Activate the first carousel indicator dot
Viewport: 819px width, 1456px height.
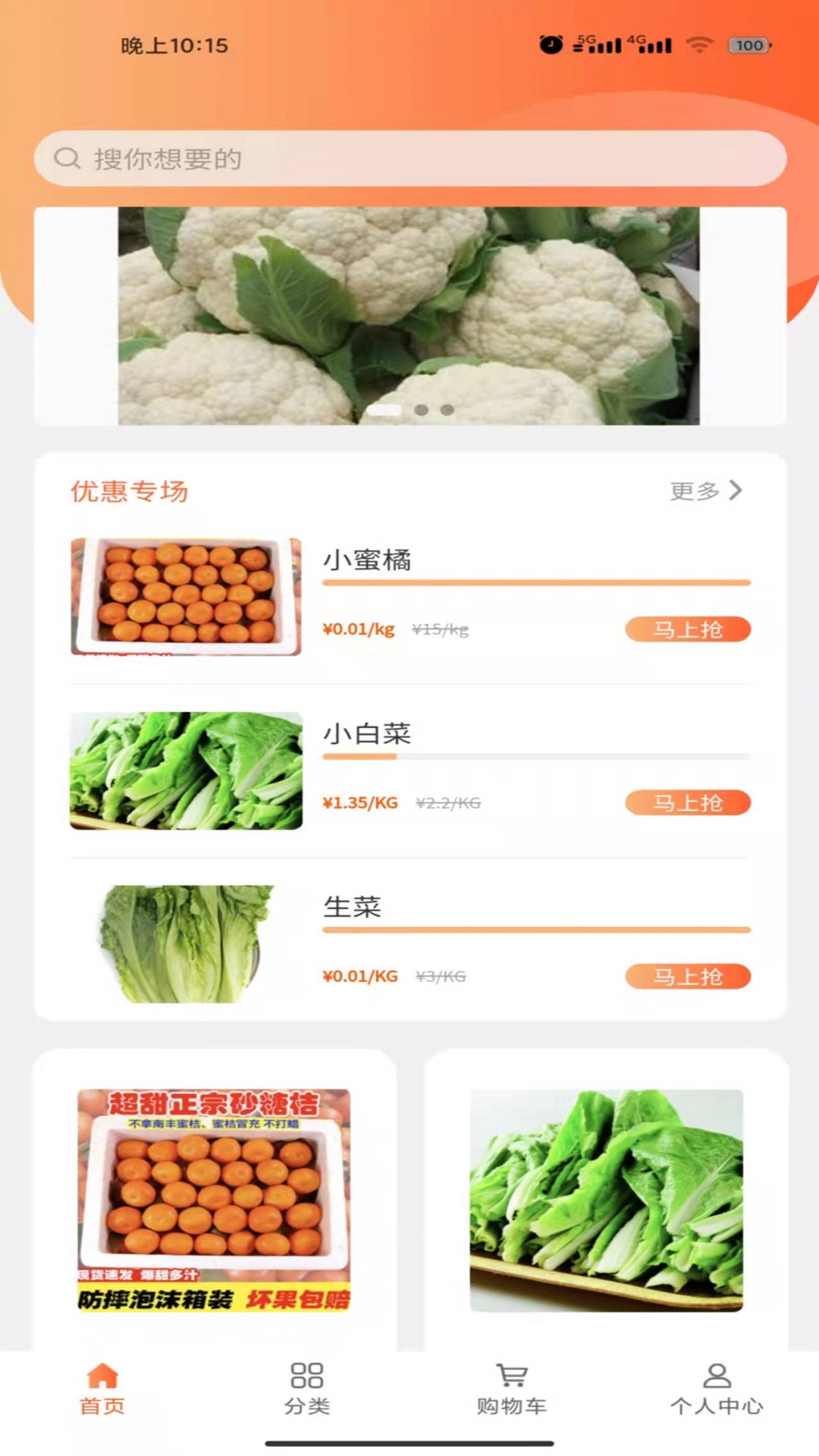coord(384,408)
